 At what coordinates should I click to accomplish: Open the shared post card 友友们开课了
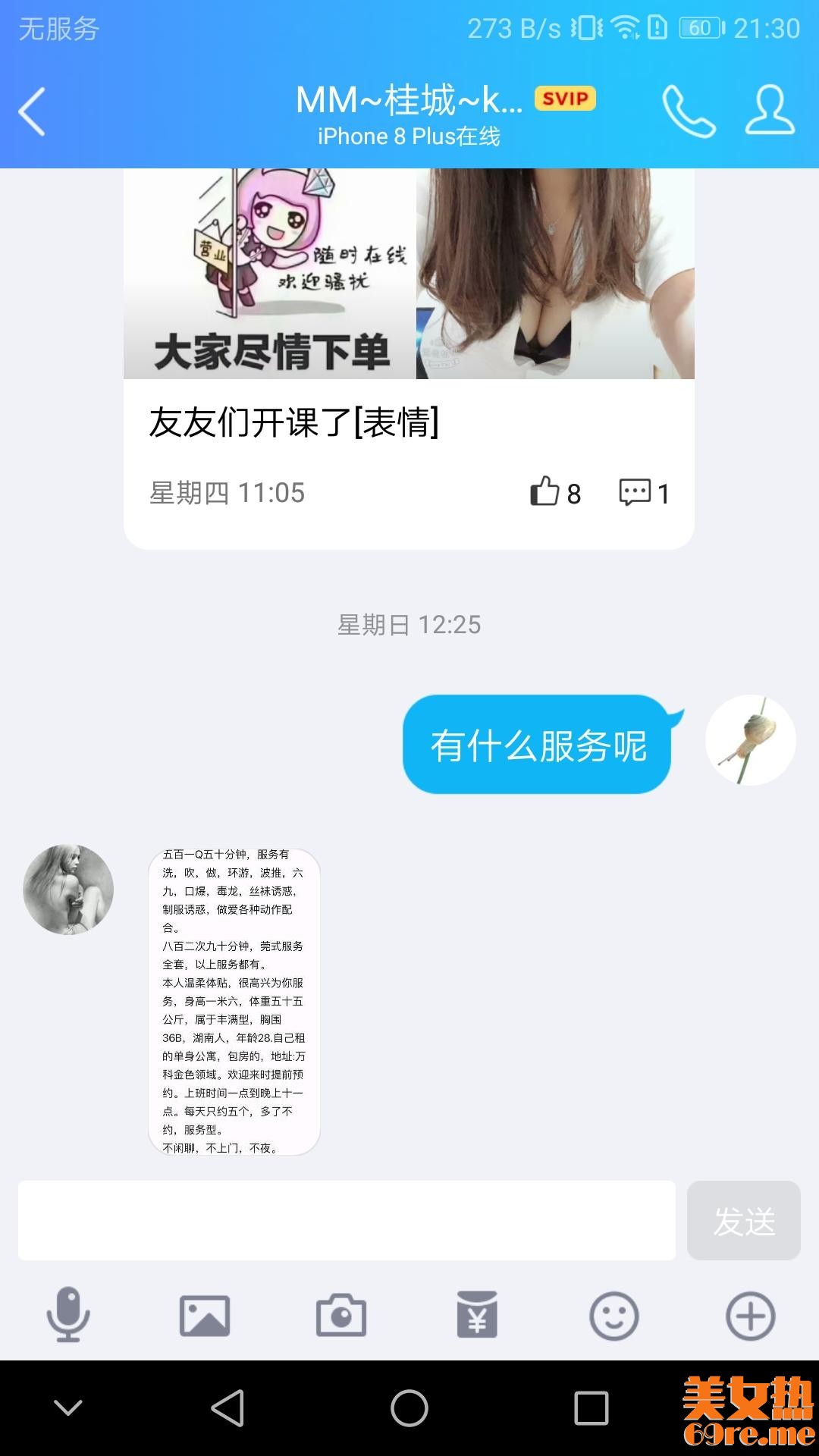[409, 422]
